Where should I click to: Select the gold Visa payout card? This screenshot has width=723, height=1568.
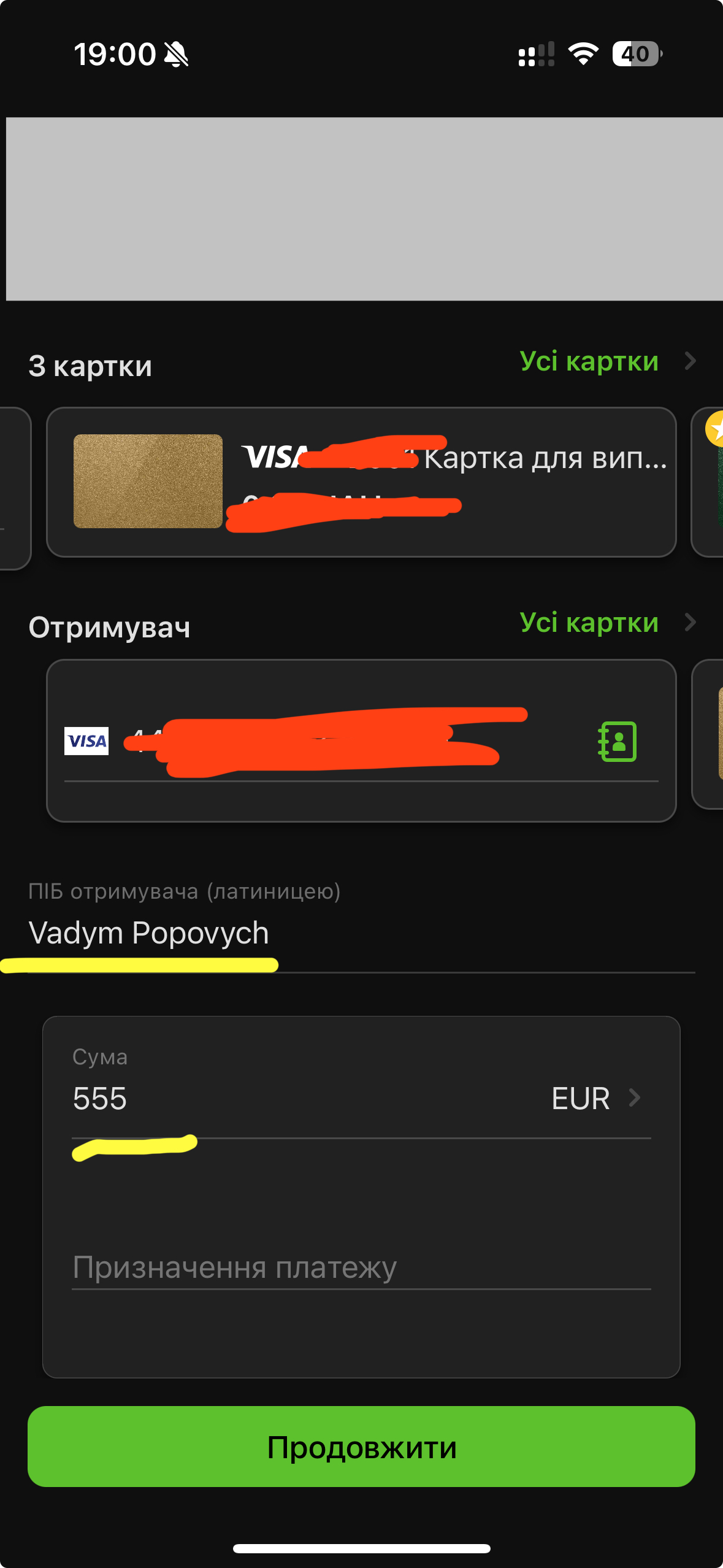361,482
